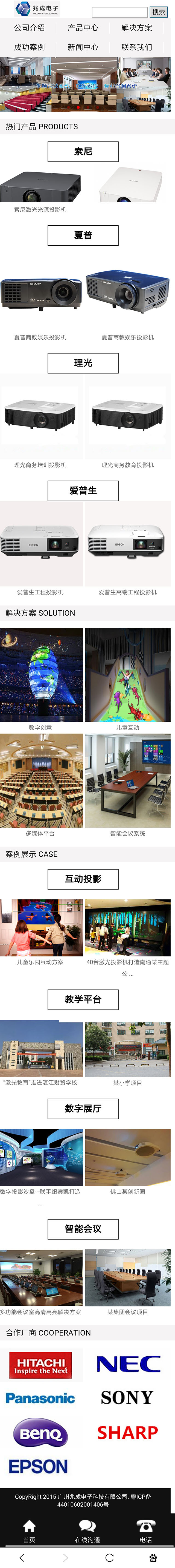Screen dimensions: 175x1568
Task: Open the 互动投影 case category
Action: tap(83, 879)
